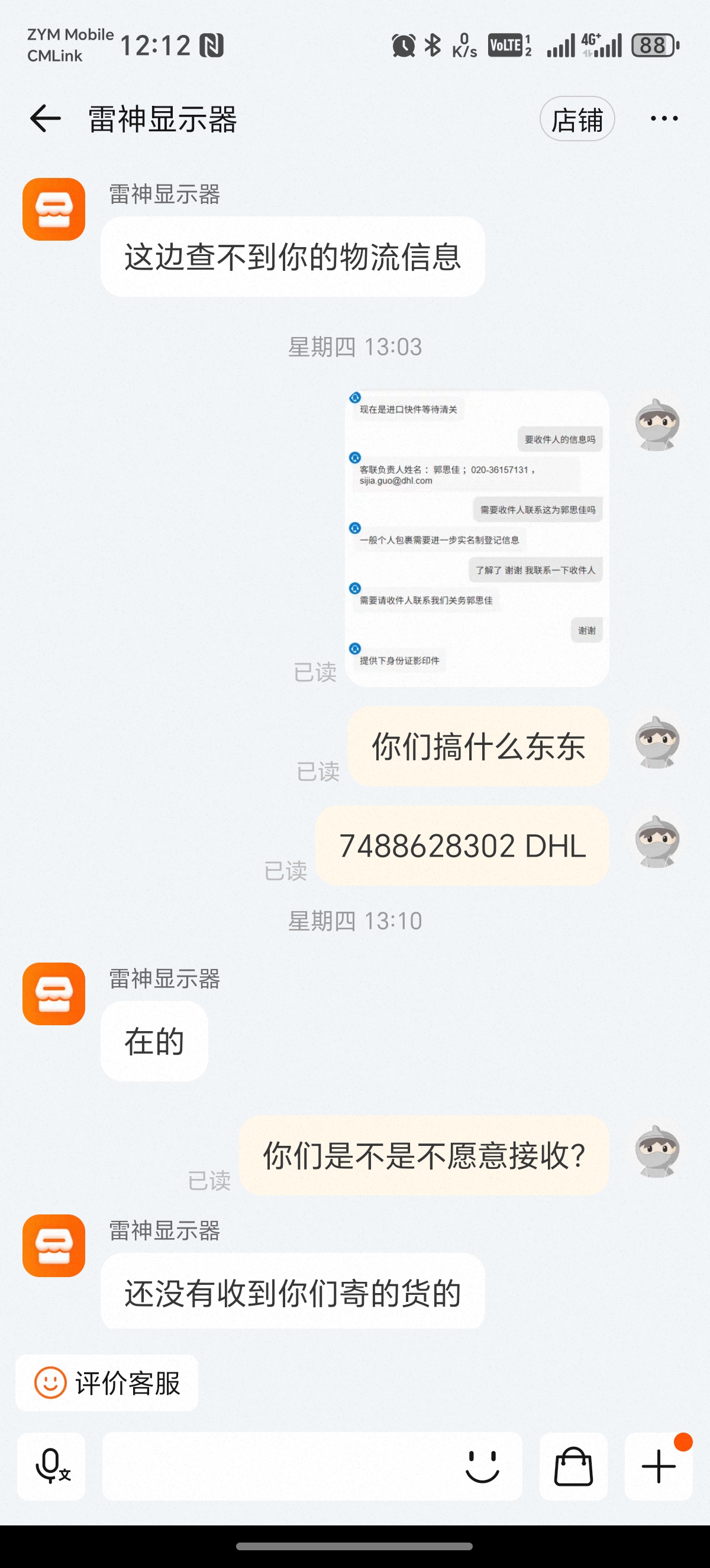
Task: Tap the message input field to type
Action: pyautogui.click(x=274, y=1467)
